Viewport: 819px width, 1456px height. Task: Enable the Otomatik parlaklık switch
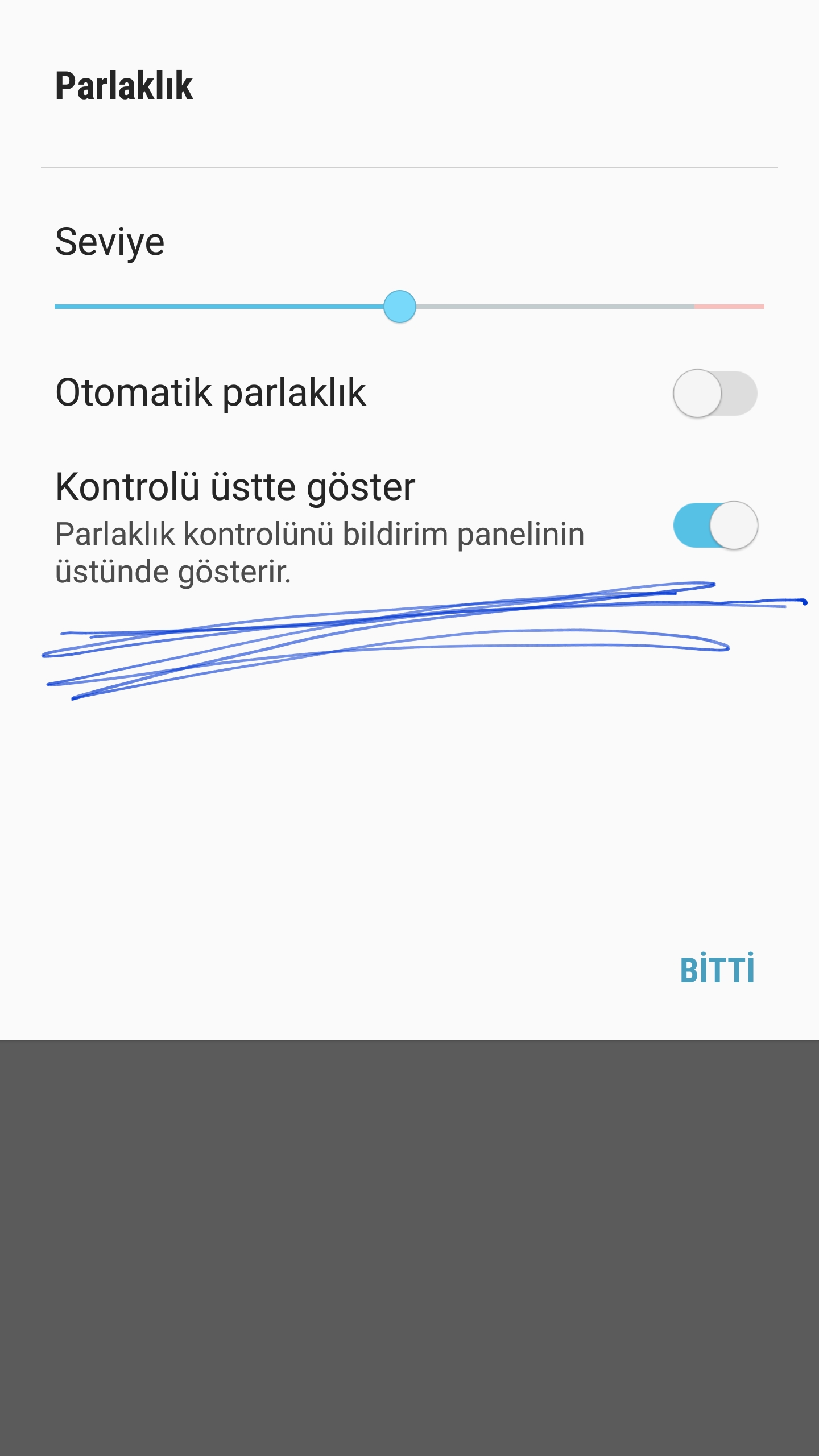(x=715, y=394)
